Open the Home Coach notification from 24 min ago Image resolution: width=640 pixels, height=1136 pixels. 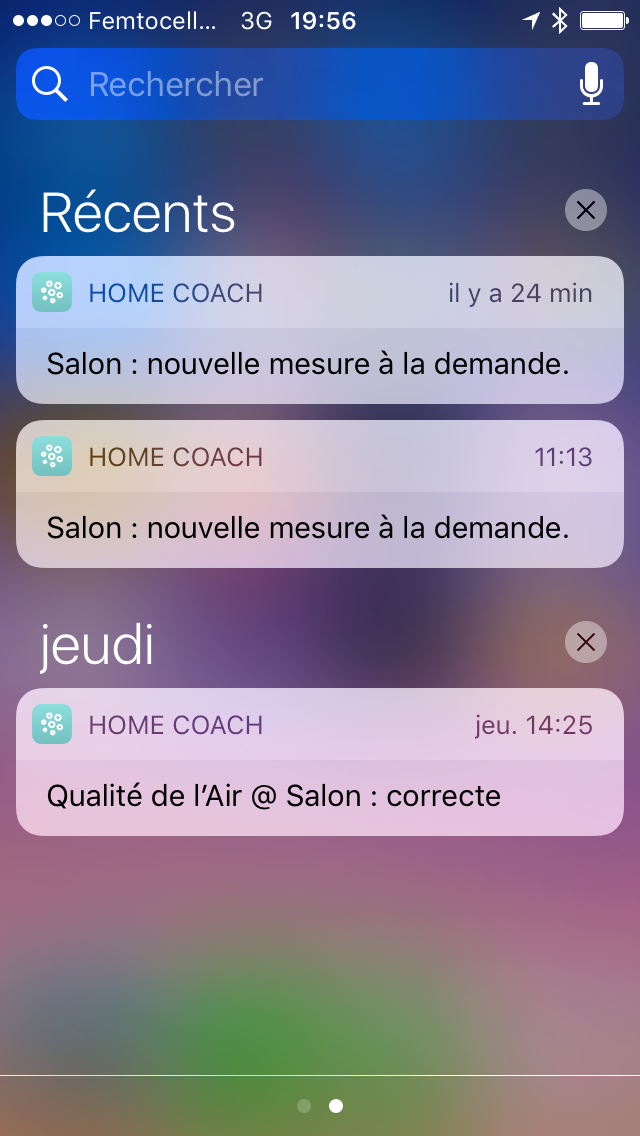click(x=320, y=330)
